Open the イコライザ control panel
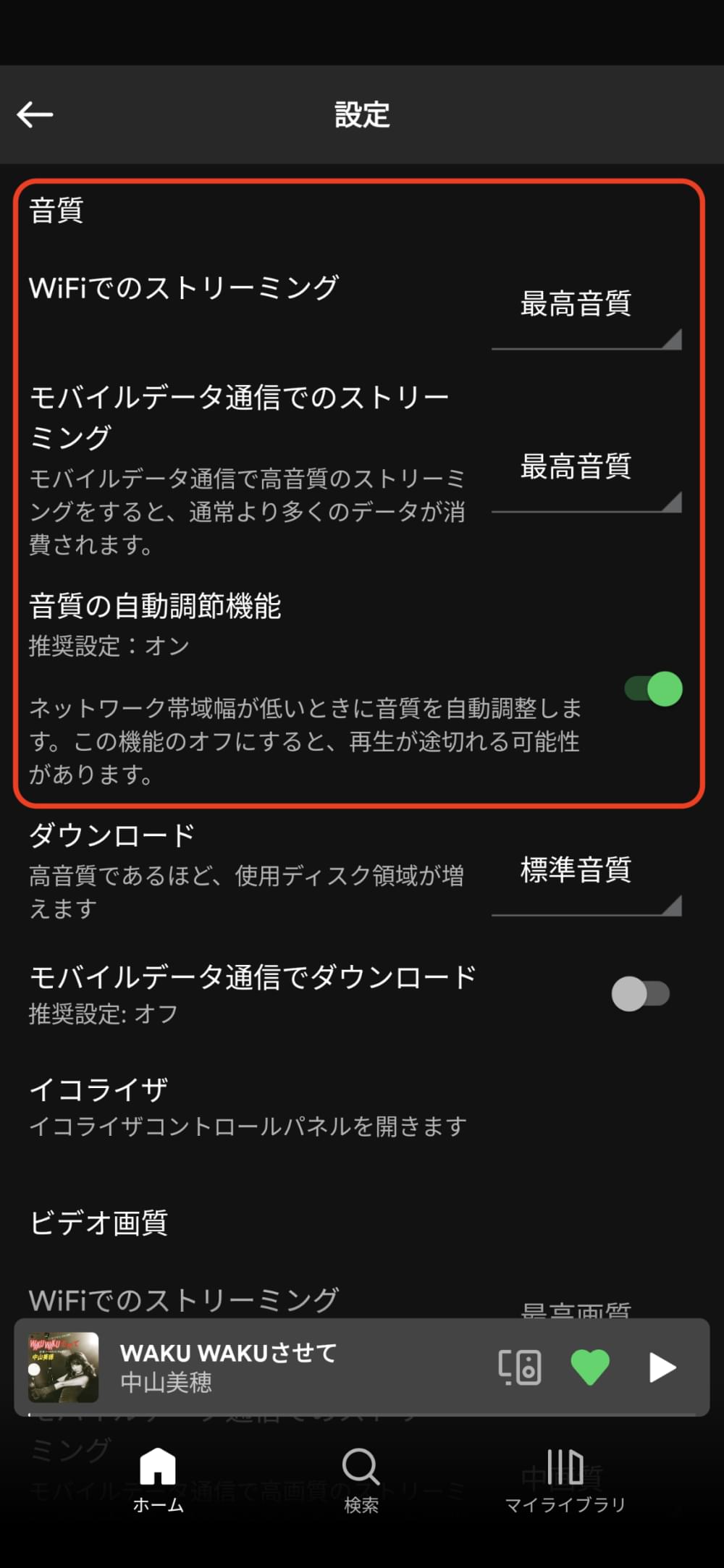 pyautogui.click(x=246, y=1107)
